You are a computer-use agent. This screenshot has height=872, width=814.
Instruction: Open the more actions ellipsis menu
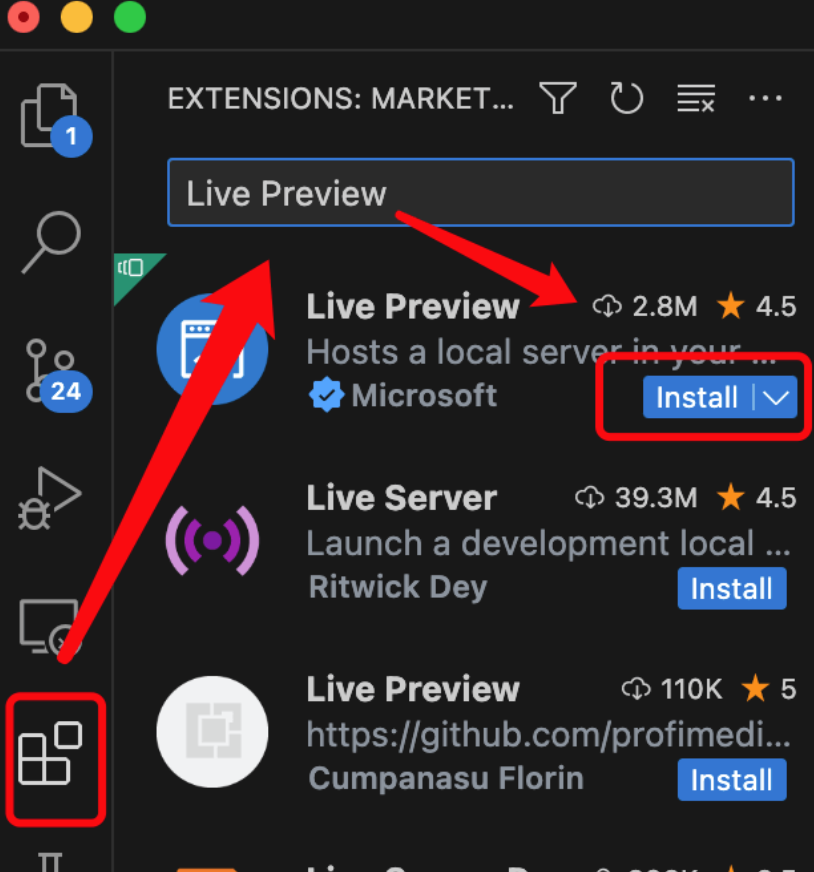point(764,98)
